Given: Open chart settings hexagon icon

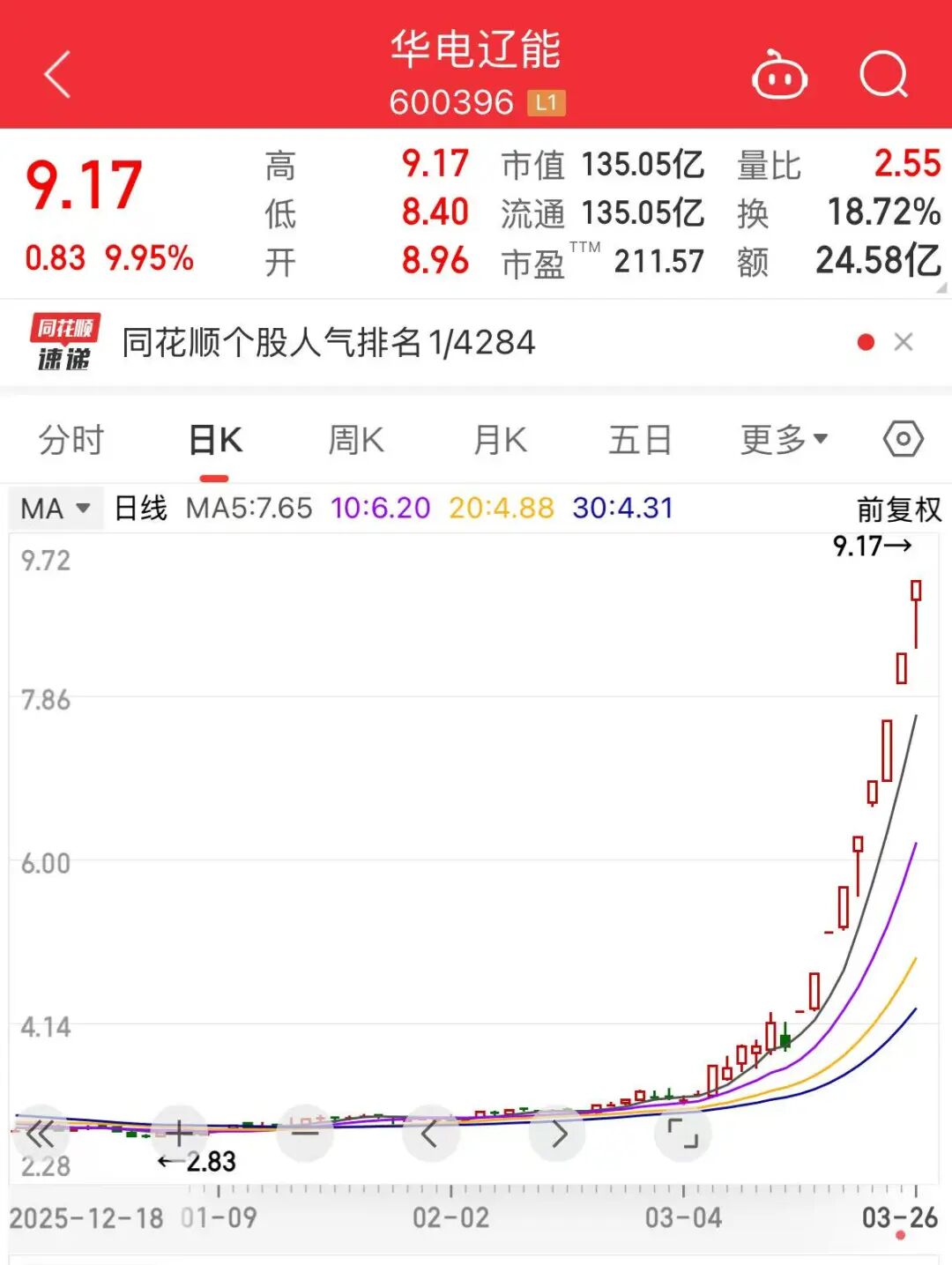Looking at the screenshot, I should coord(904,439).
